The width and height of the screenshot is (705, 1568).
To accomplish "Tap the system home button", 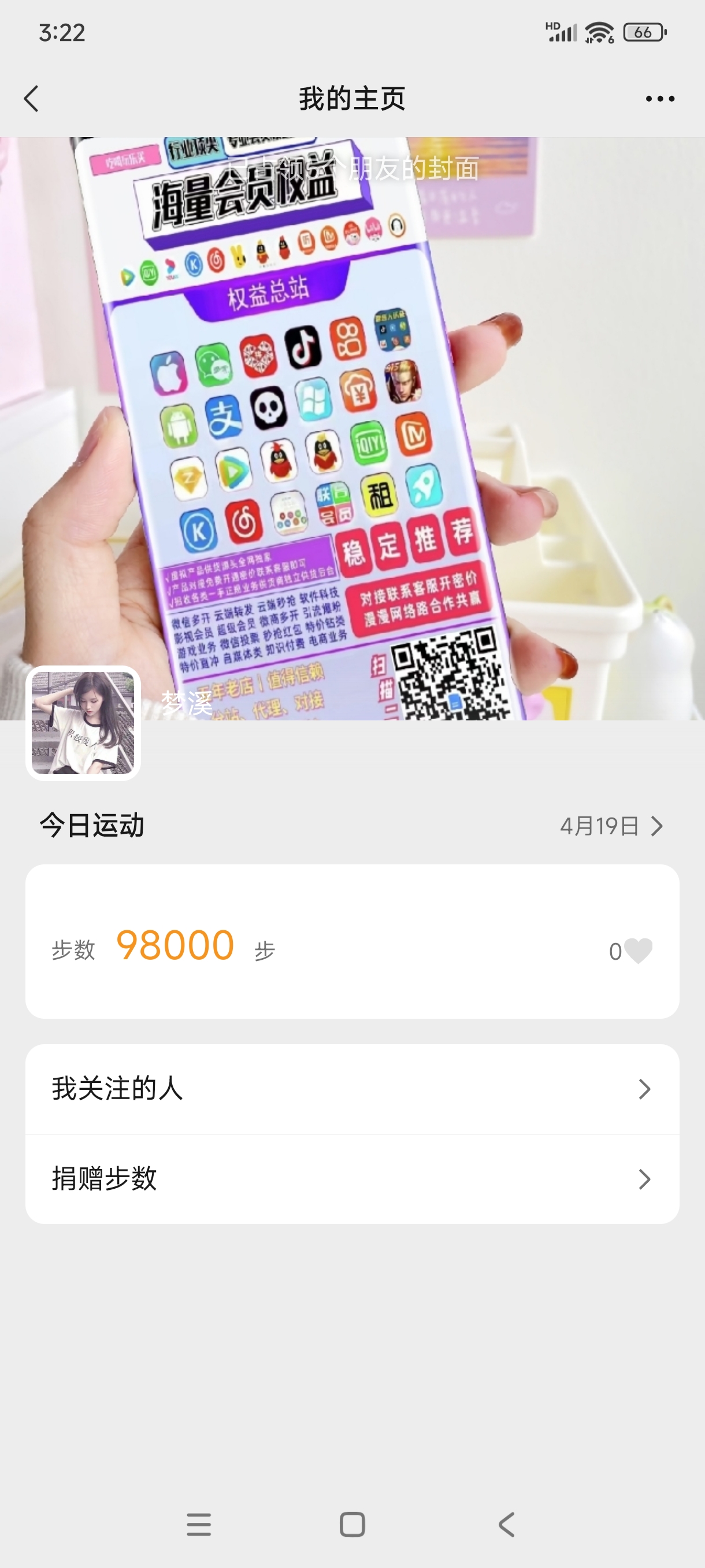I will pyautogui.click(x=352, y=1525).
